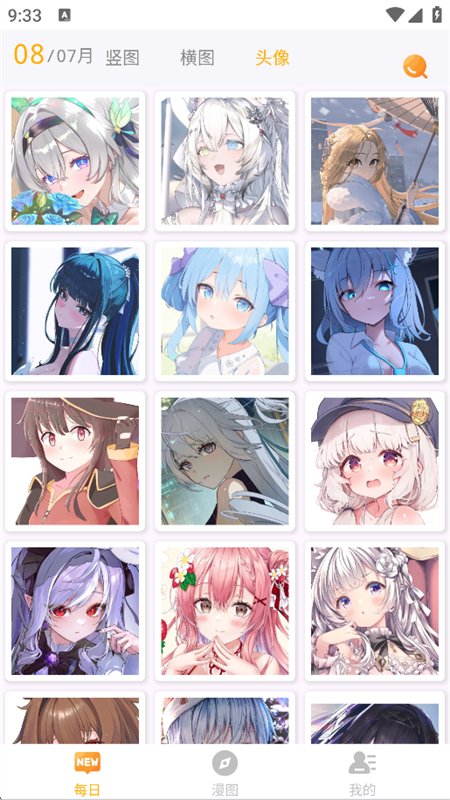Open white-haired girl with mismatched eyes avatar
Image resolution: width=450 pixels, height=800 pixels.
(x=225, y=161)
